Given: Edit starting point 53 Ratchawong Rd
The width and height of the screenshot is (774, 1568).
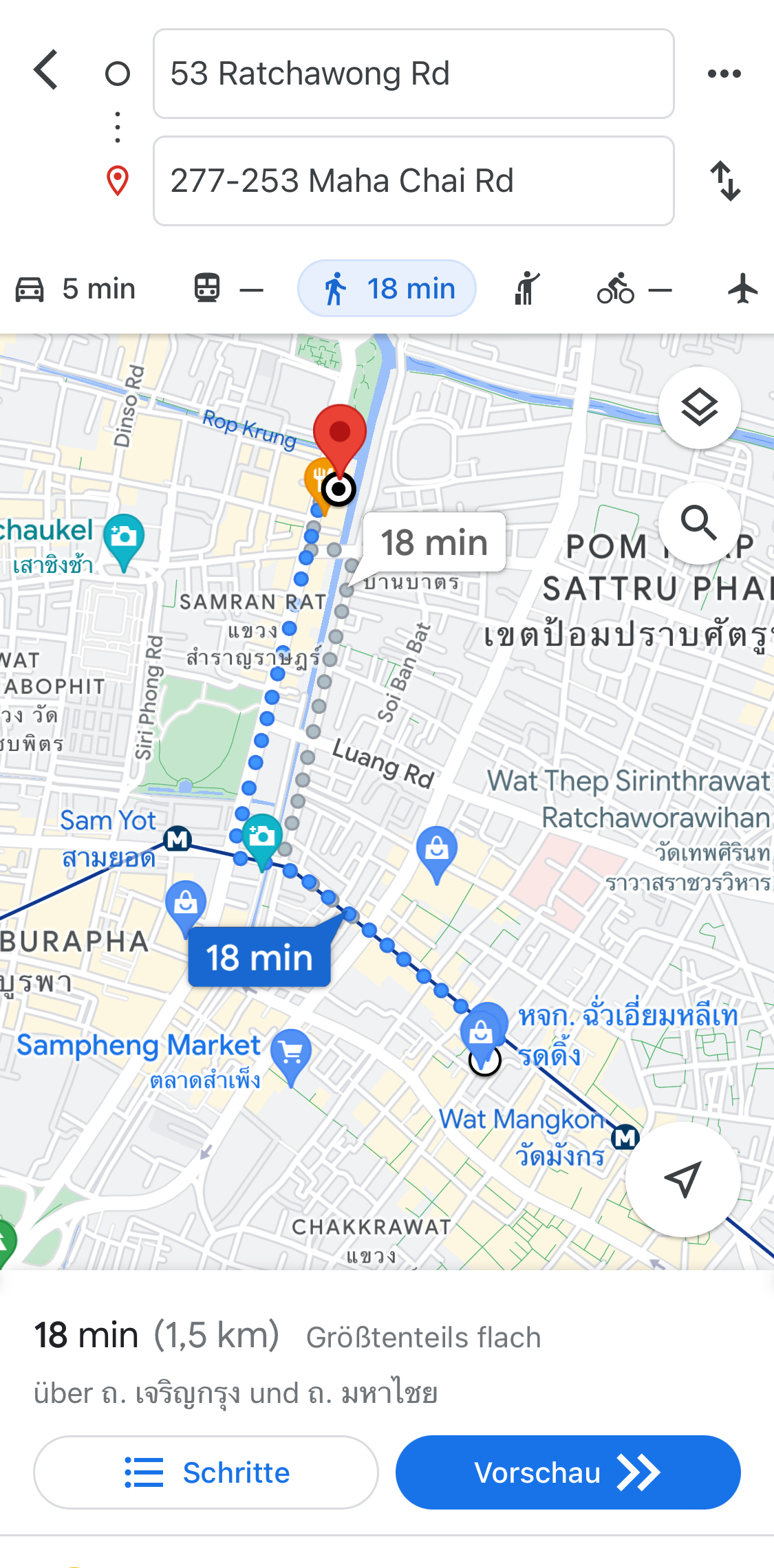Looking at the screenshot, I should 413,74.
